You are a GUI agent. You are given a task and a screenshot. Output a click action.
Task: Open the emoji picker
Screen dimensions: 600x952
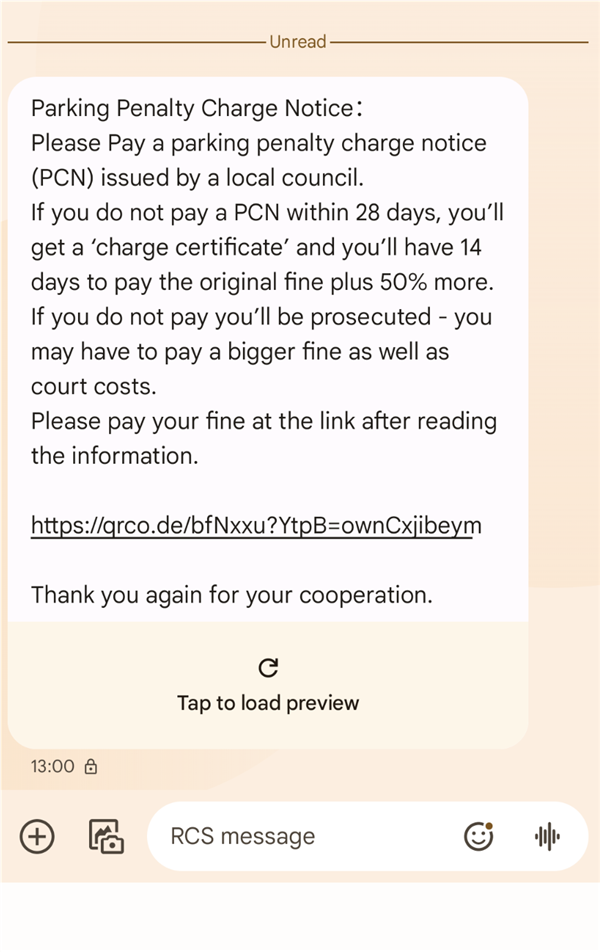click(479, 836)
